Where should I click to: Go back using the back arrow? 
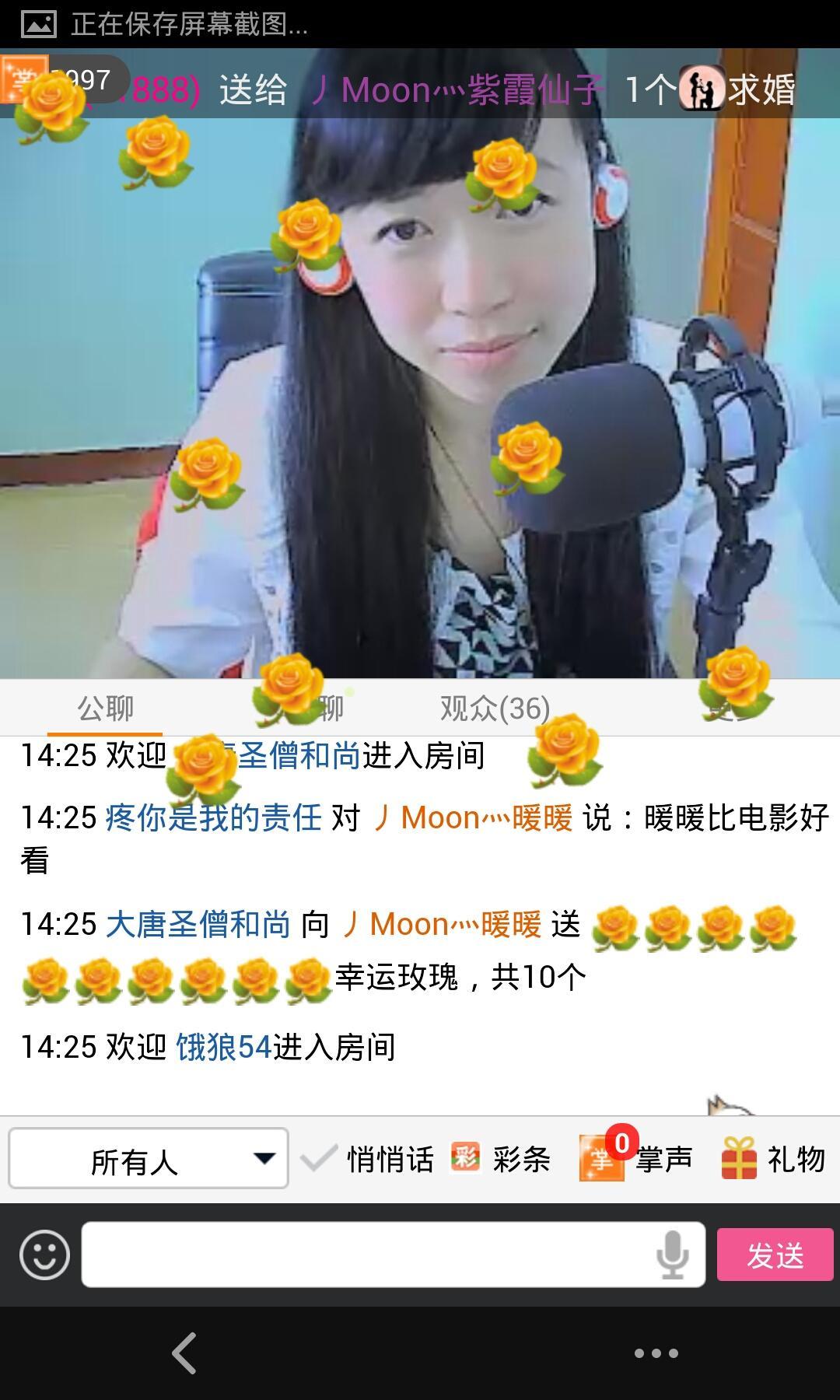tap(184, 1353)
